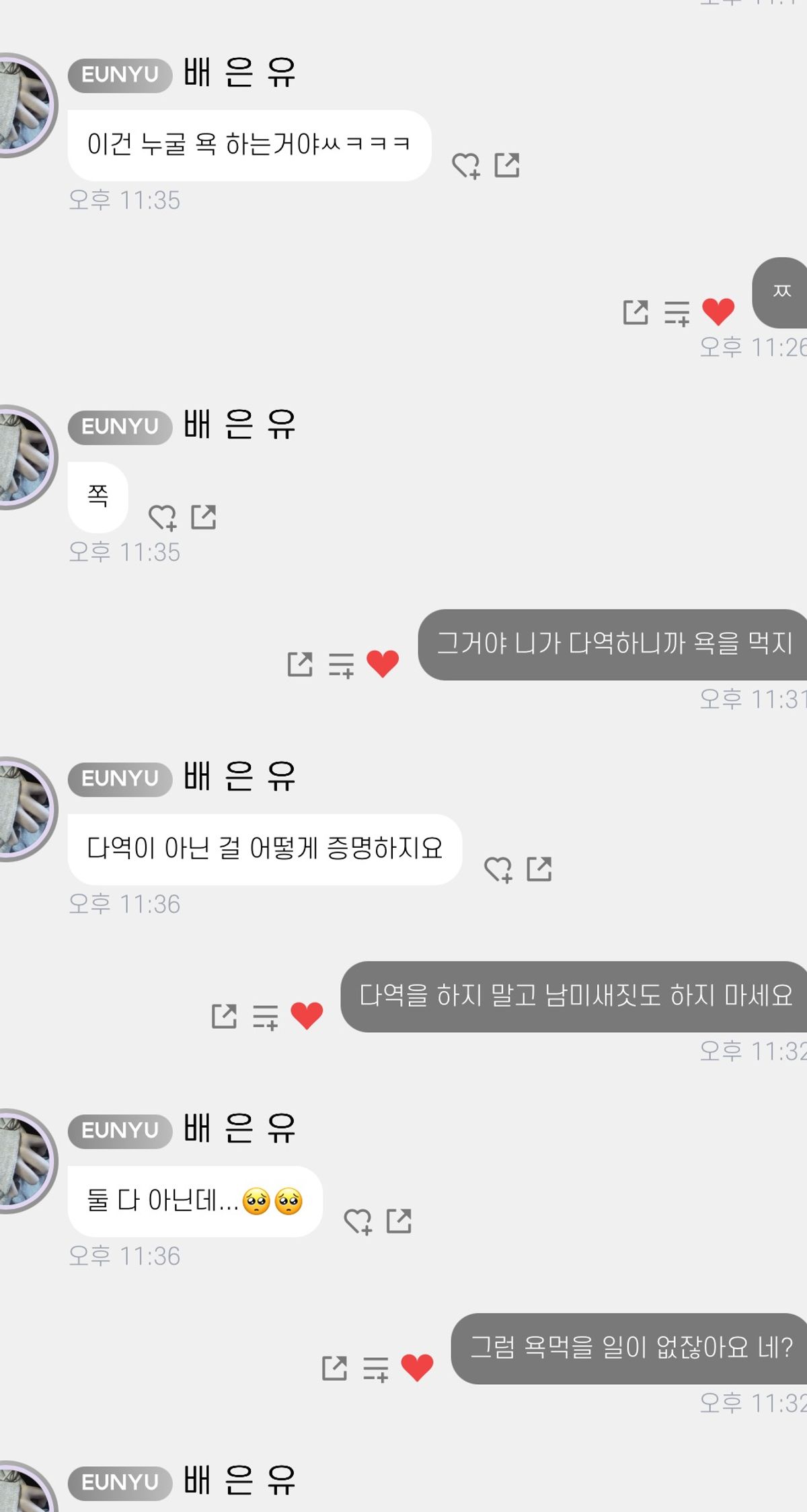Share the '쪽' message
The height and width of the screenshot is (1512, 807).
[x=204, y=517]
